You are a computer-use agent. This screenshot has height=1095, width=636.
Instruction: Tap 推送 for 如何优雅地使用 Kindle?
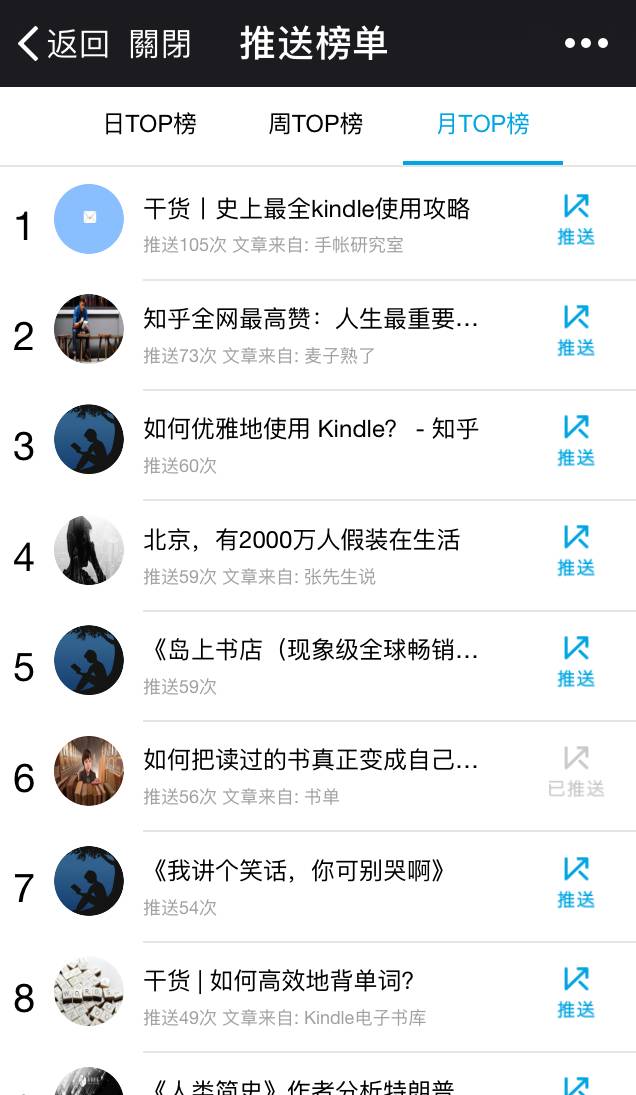[x=576, y=441]
